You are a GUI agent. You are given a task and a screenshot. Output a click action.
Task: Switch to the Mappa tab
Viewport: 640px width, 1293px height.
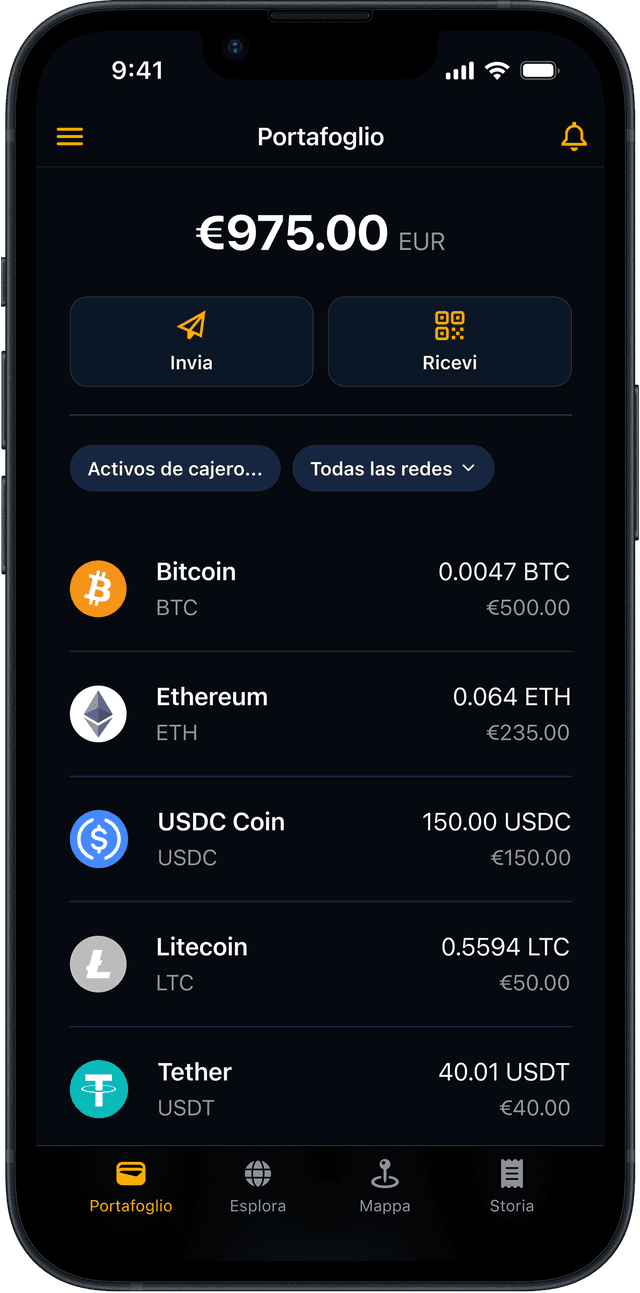[385, 1186]
